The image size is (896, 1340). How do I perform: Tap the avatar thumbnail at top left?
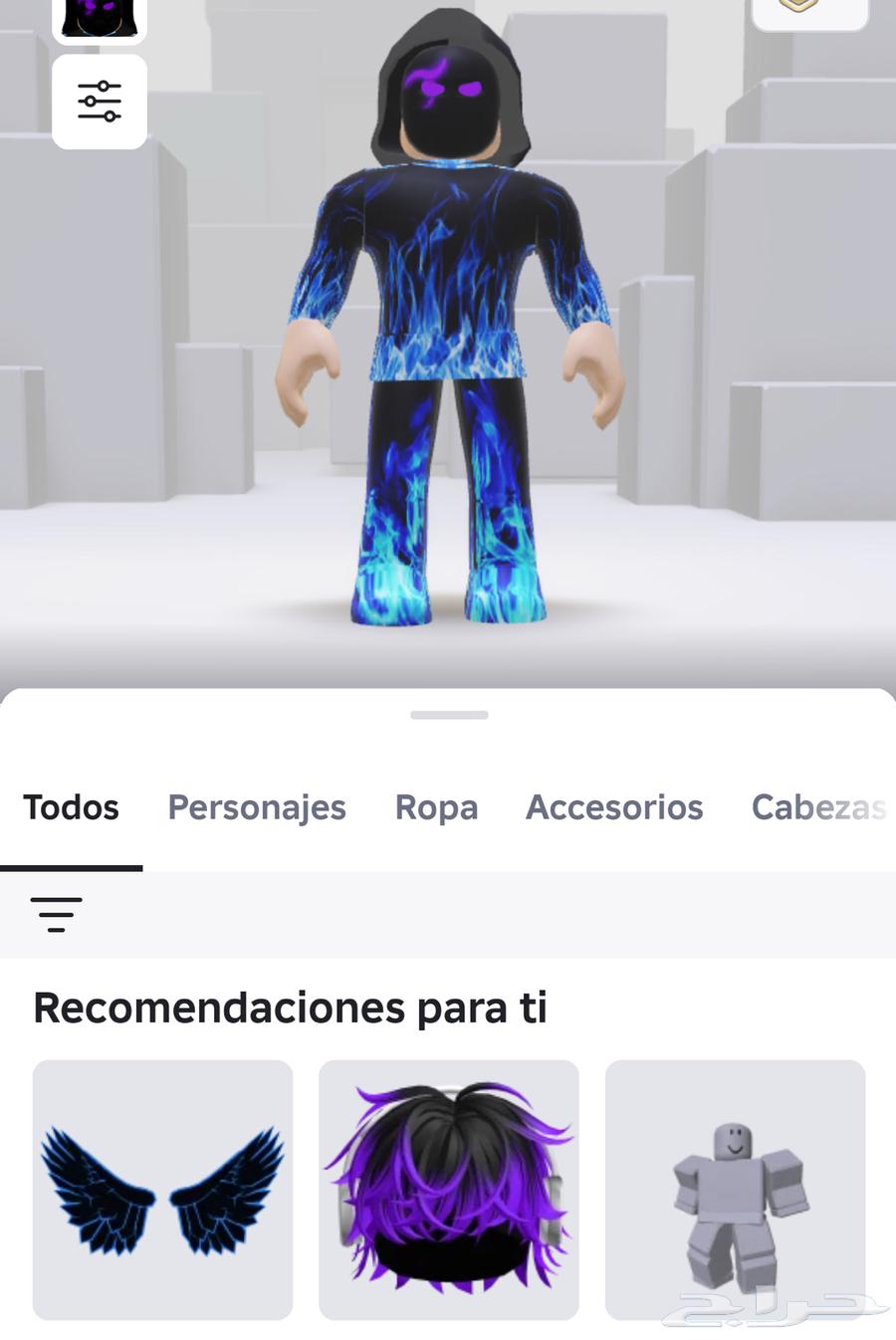[x=100, y=18]
